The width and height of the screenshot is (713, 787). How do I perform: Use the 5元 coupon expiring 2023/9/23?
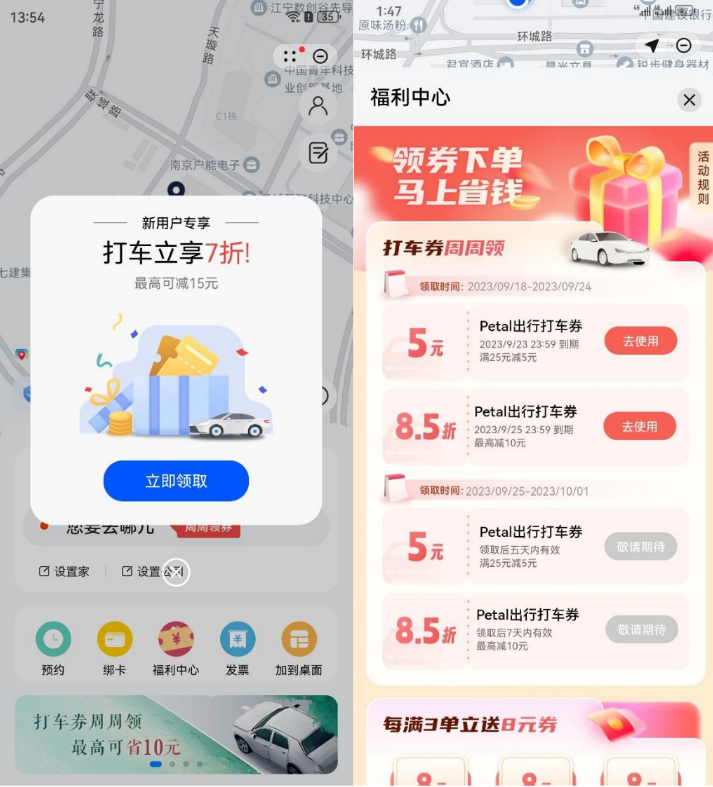640,341
